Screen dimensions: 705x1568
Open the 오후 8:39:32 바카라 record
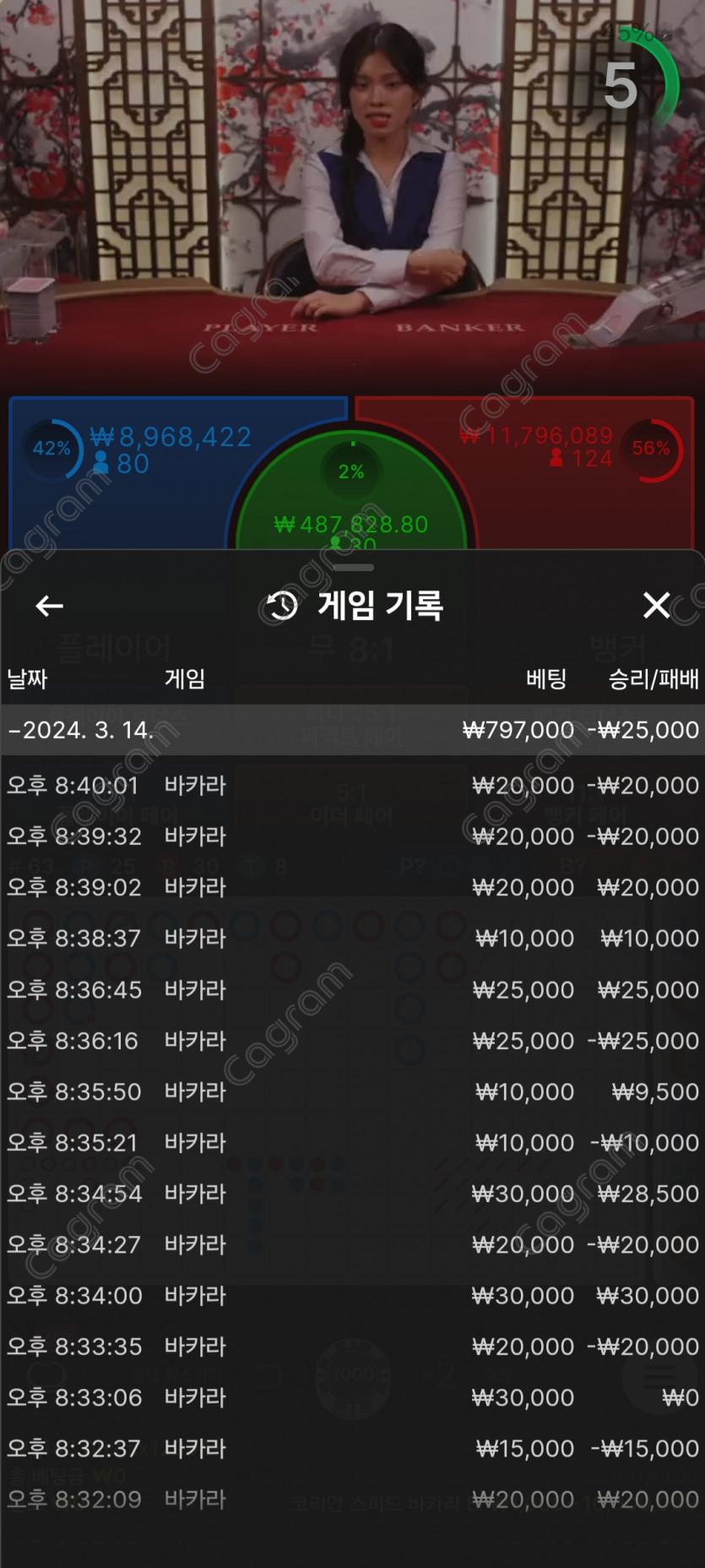(x=352, y=836)
